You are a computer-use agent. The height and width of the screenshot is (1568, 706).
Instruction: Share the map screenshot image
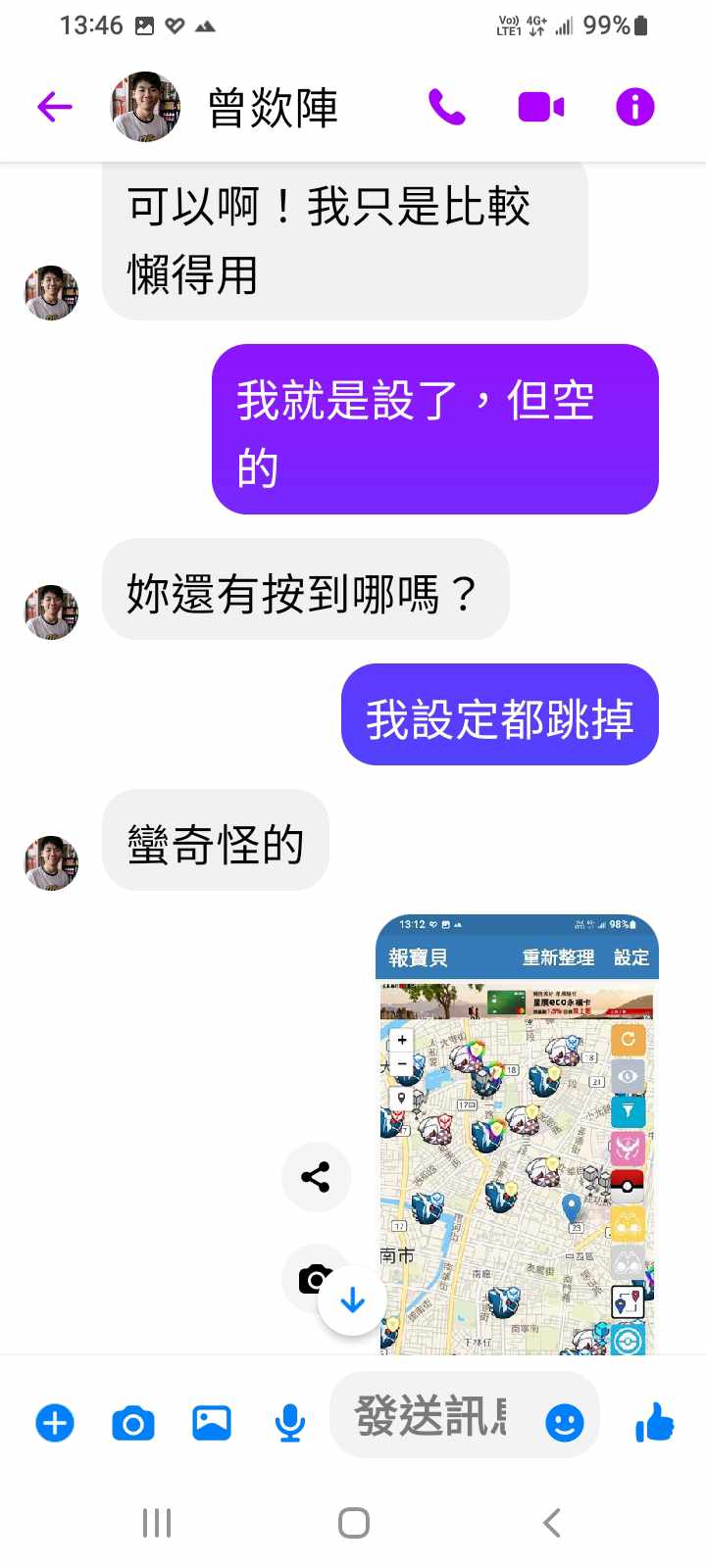pyautogui.click(x=316, y=1177)
